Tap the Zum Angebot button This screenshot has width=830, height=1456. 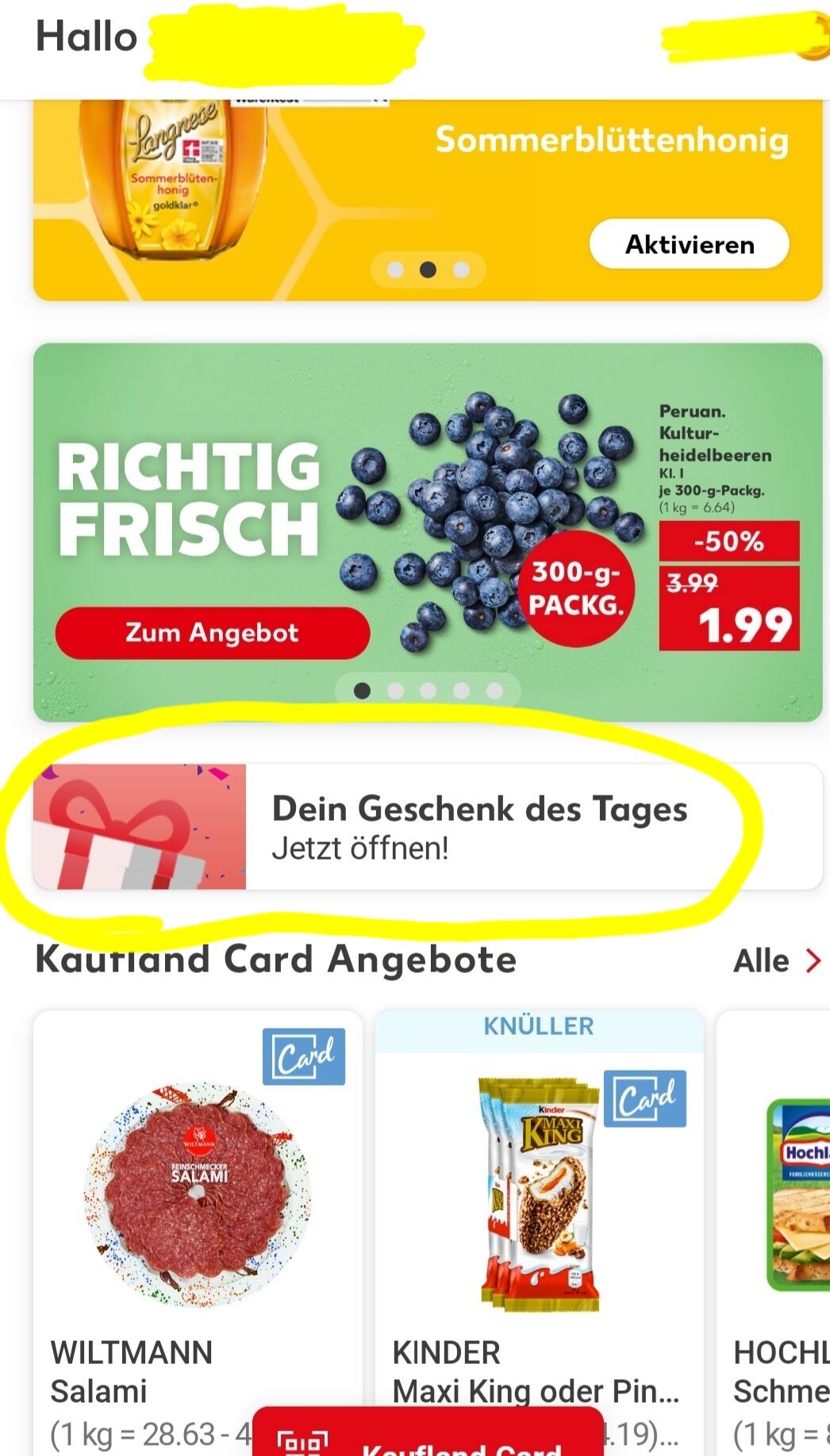click(x=212, y=632)
